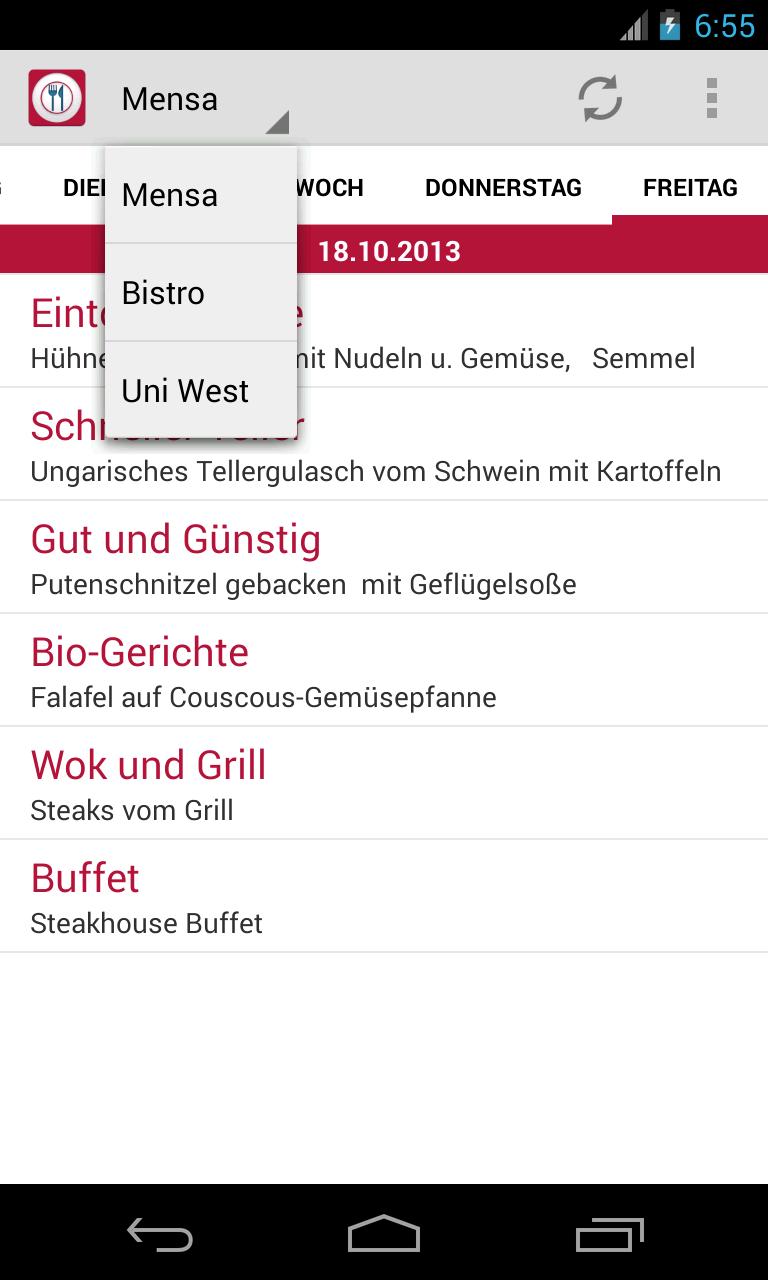
Task: Switch to the Donnerstag tab
Action: point(503,188)
